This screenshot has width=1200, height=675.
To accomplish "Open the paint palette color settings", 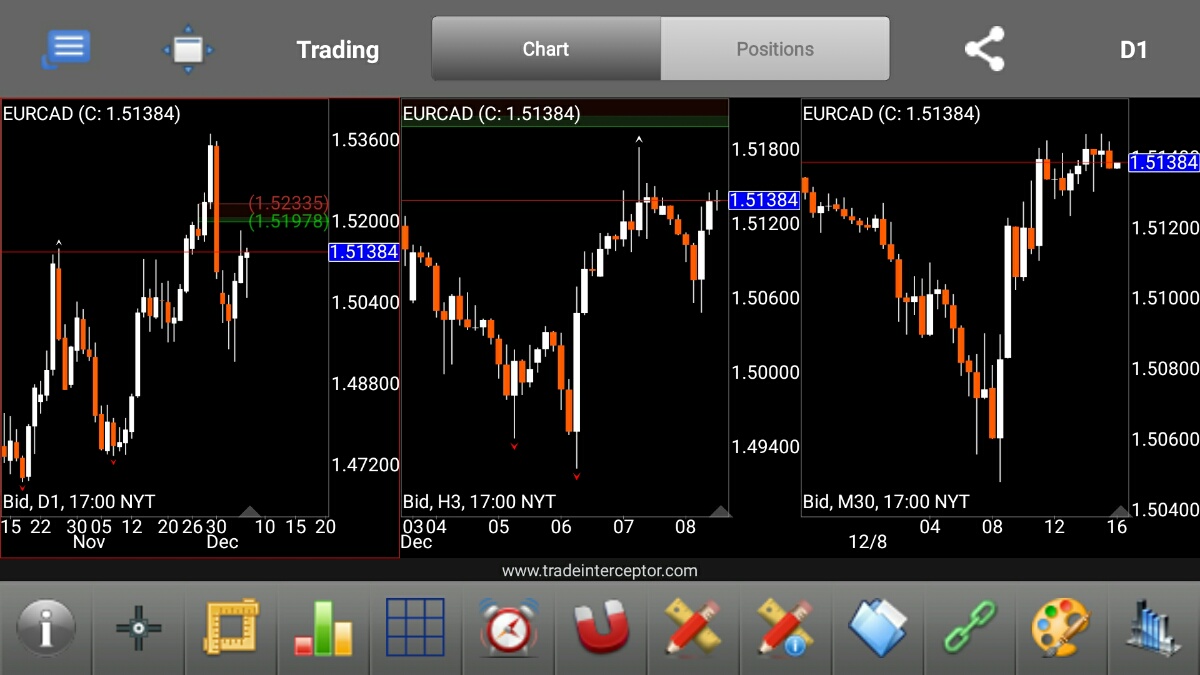I will point(1061,629).
